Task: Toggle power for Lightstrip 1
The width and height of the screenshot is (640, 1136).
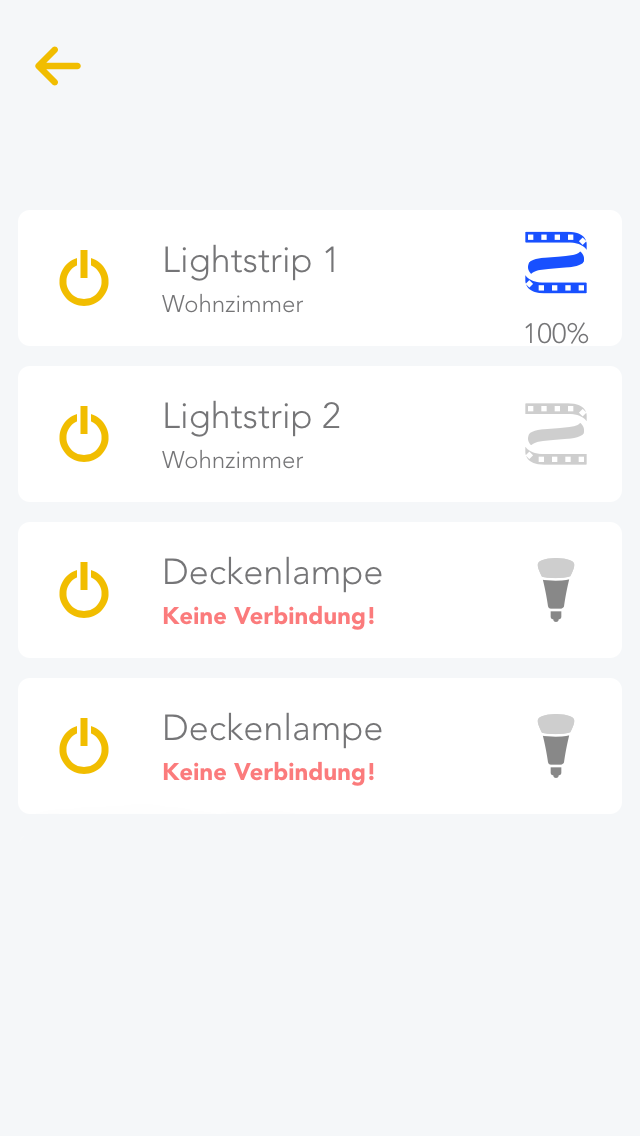Action: point(84,278)
